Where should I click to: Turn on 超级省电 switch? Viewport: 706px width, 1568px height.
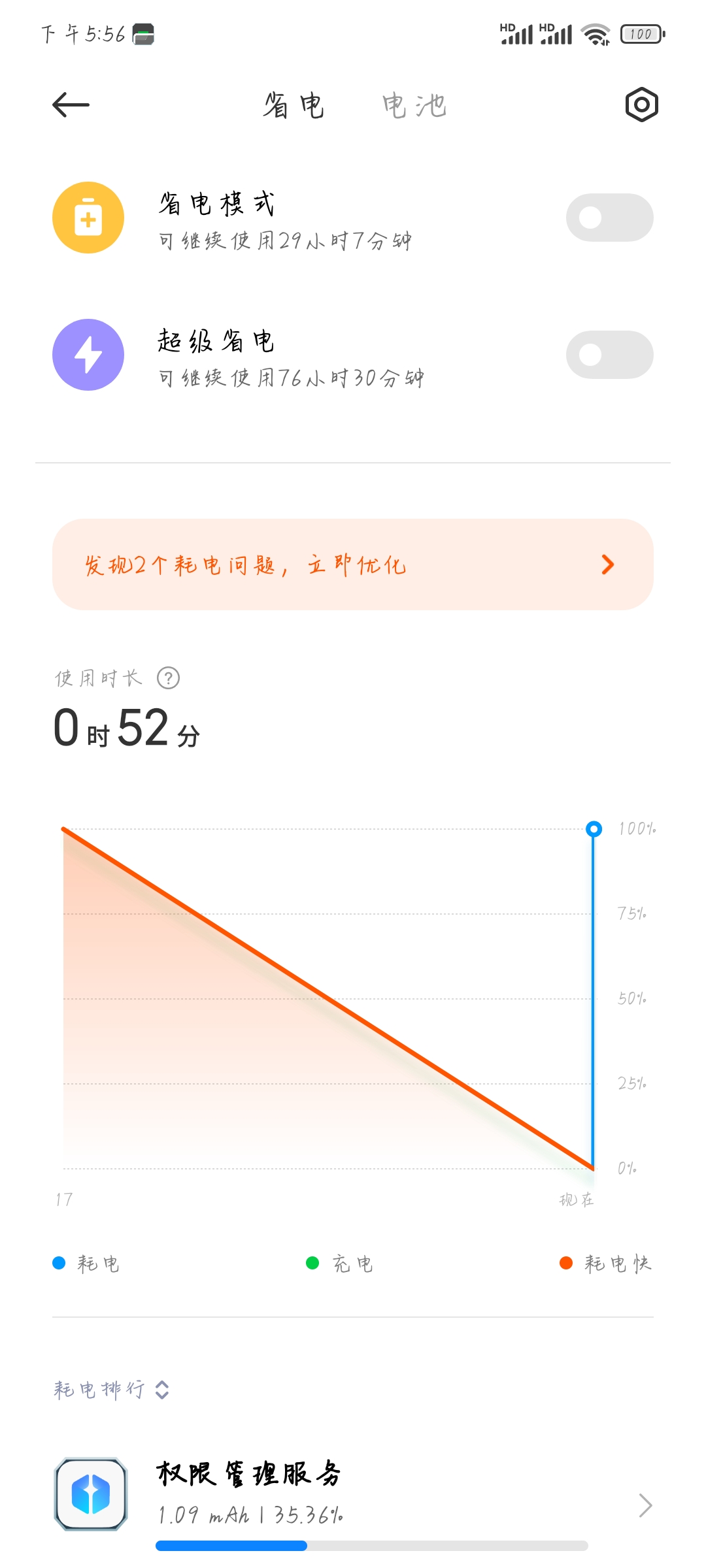point(609,355)
